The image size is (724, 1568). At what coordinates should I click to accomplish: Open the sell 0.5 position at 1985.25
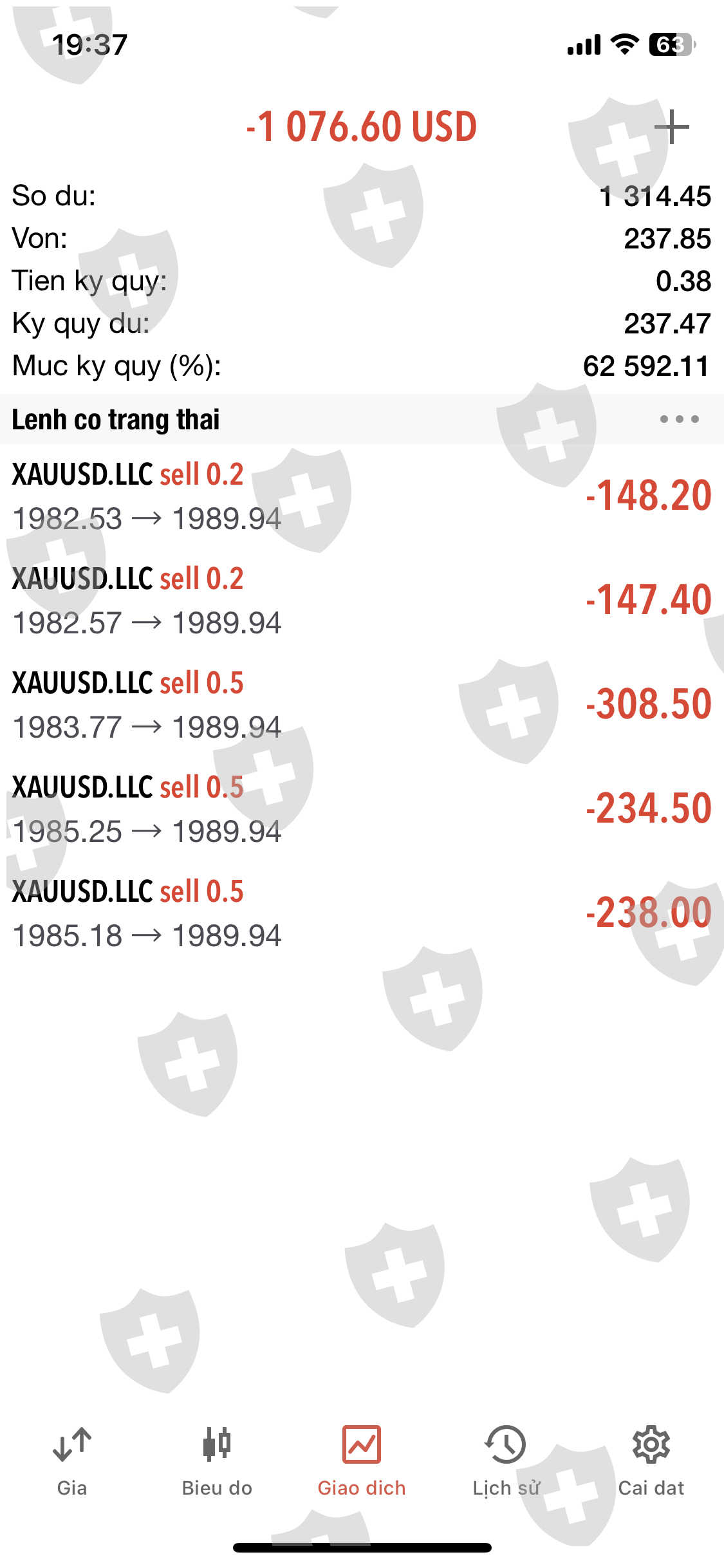tap(360, 809)
